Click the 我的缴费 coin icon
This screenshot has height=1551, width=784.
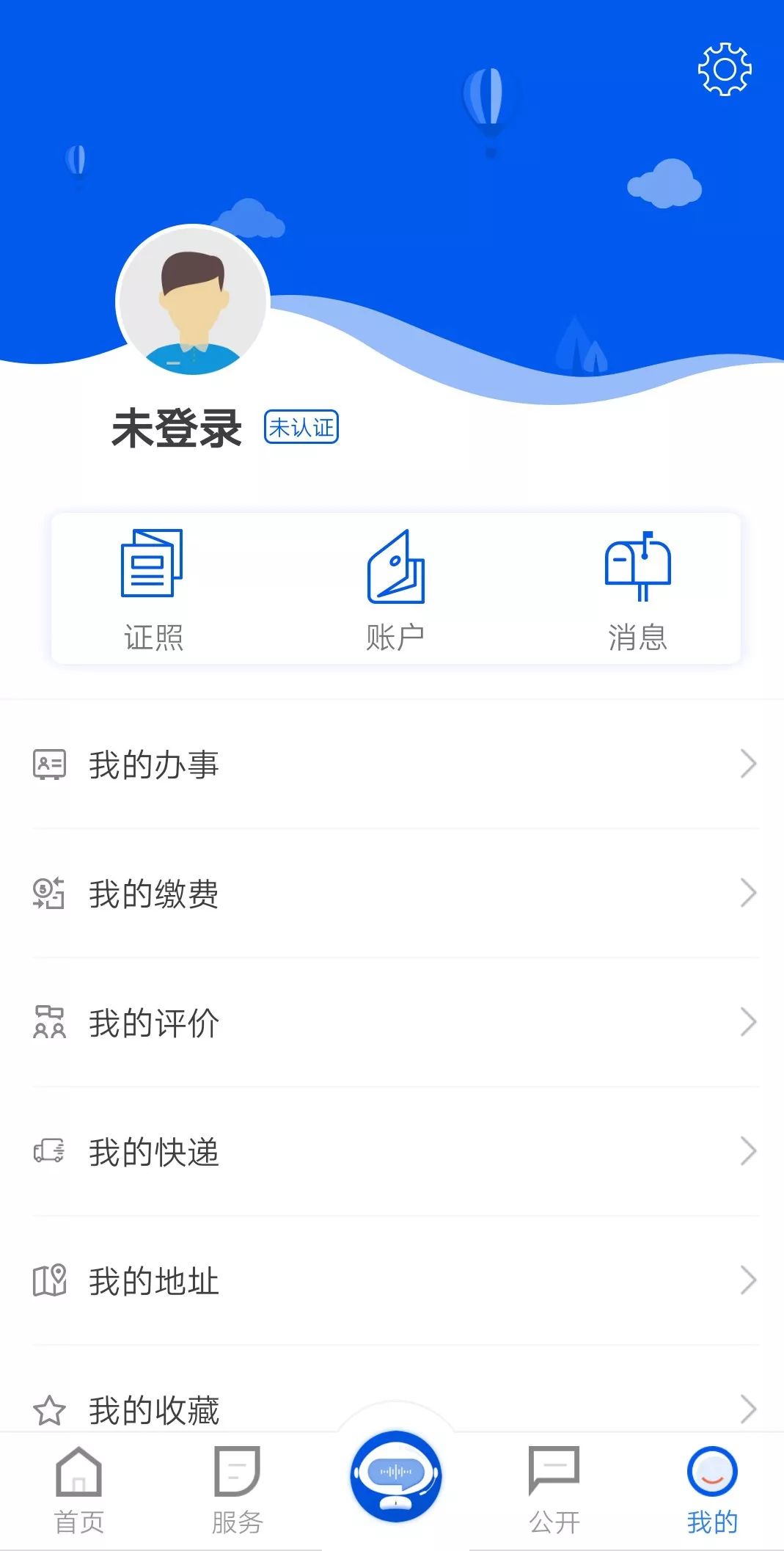(48, 893)
